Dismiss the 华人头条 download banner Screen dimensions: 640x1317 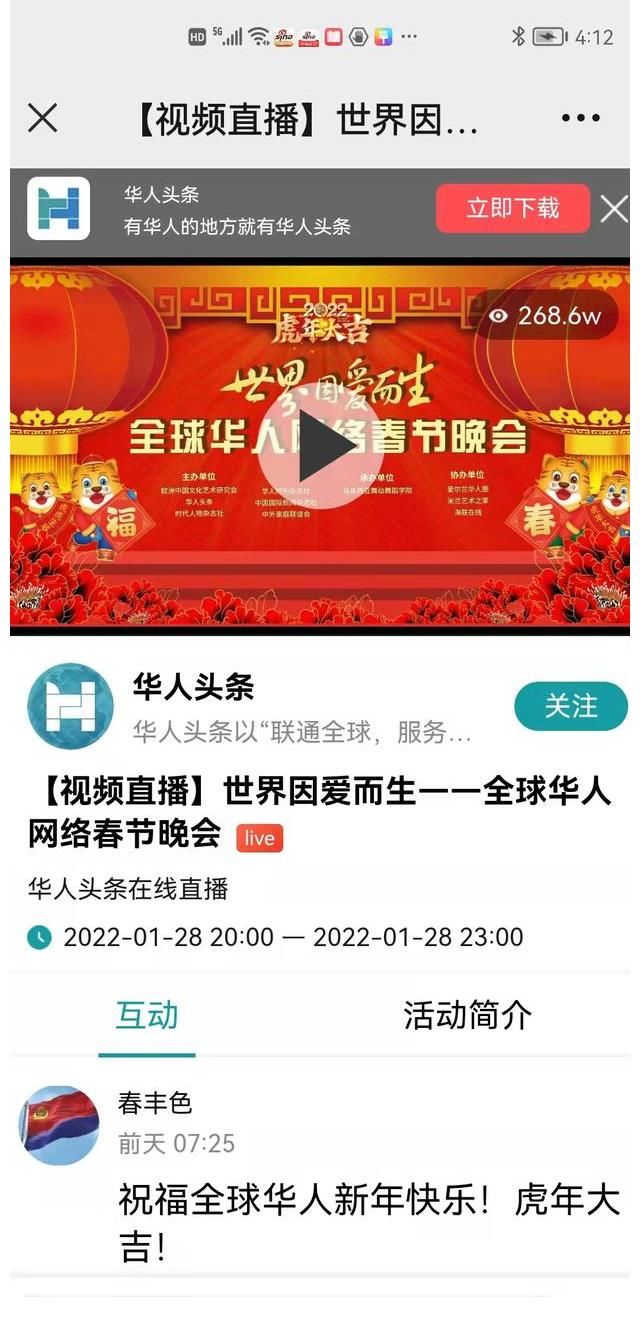click(613, 209)
